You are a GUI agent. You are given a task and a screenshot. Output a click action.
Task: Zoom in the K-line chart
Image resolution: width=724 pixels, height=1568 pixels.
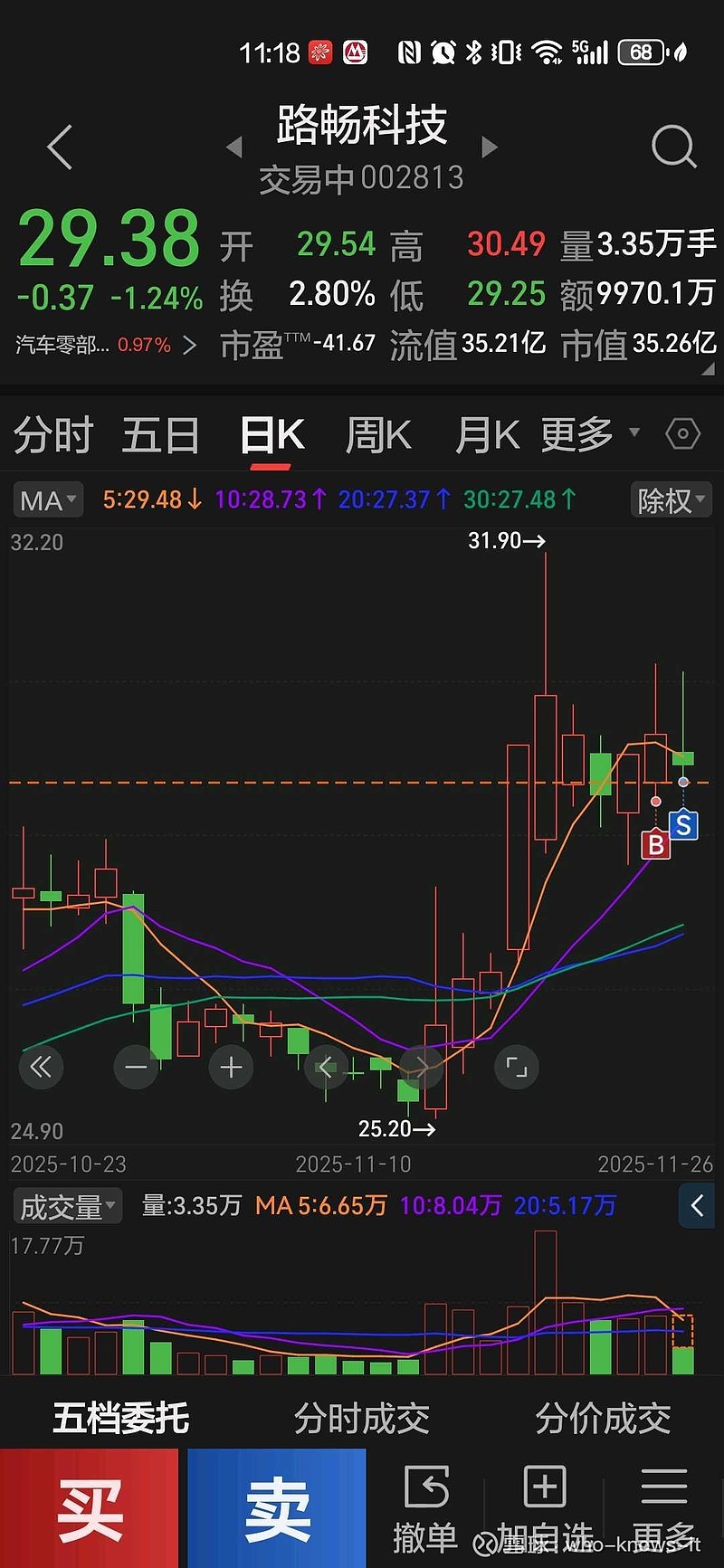pos(231,1068)
